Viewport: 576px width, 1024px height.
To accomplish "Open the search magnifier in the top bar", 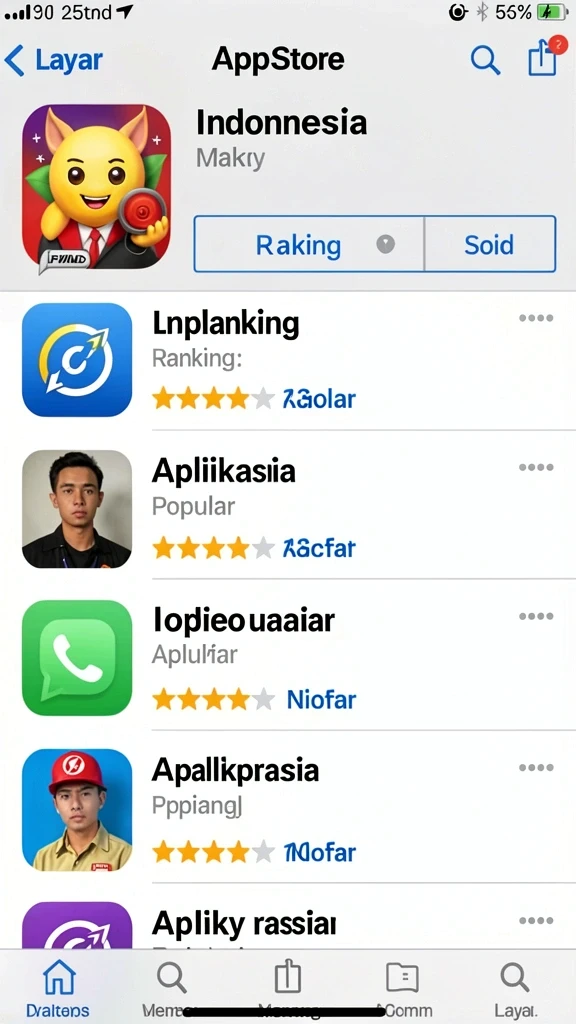I will tap(485, 60).
